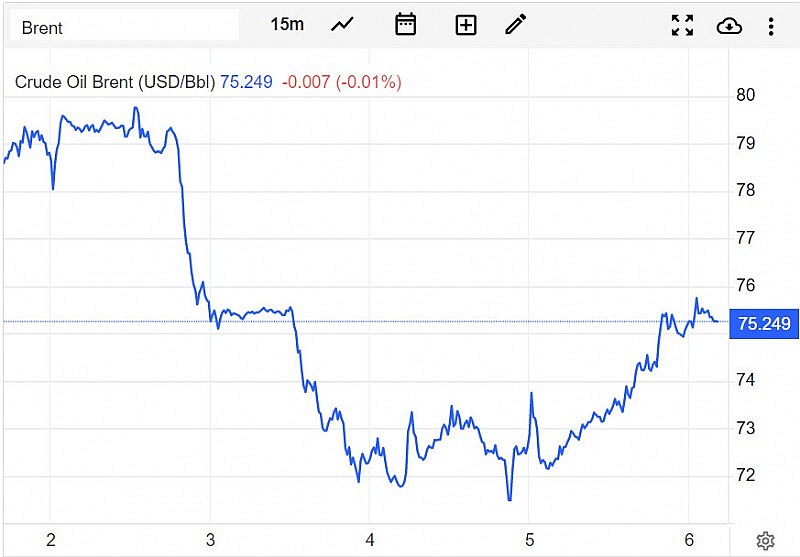Expand the chart to fullscreen
The image size is (800, 557).
coord(682,25)
